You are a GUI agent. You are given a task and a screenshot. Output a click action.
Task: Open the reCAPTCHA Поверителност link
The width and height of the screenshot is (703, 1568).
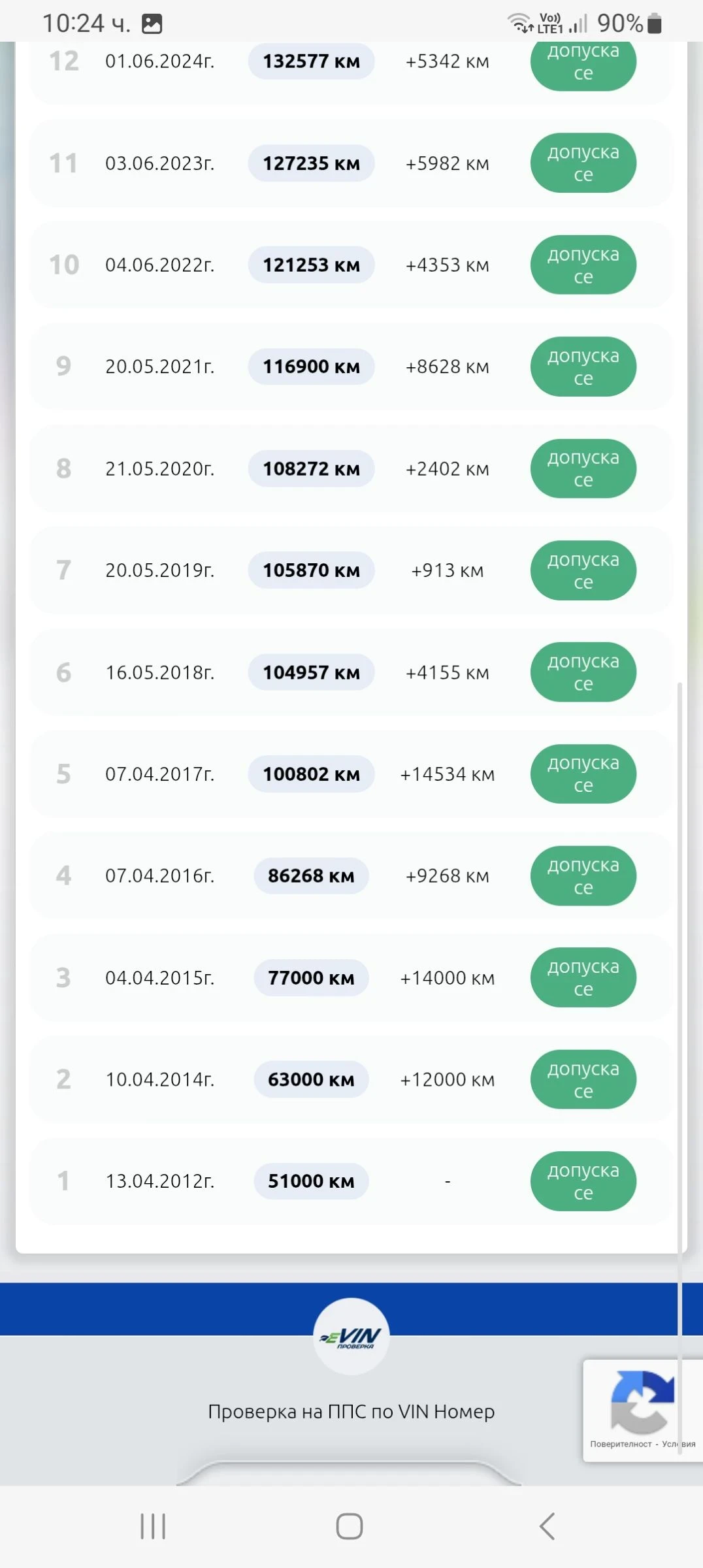(x=621, y=1444)
